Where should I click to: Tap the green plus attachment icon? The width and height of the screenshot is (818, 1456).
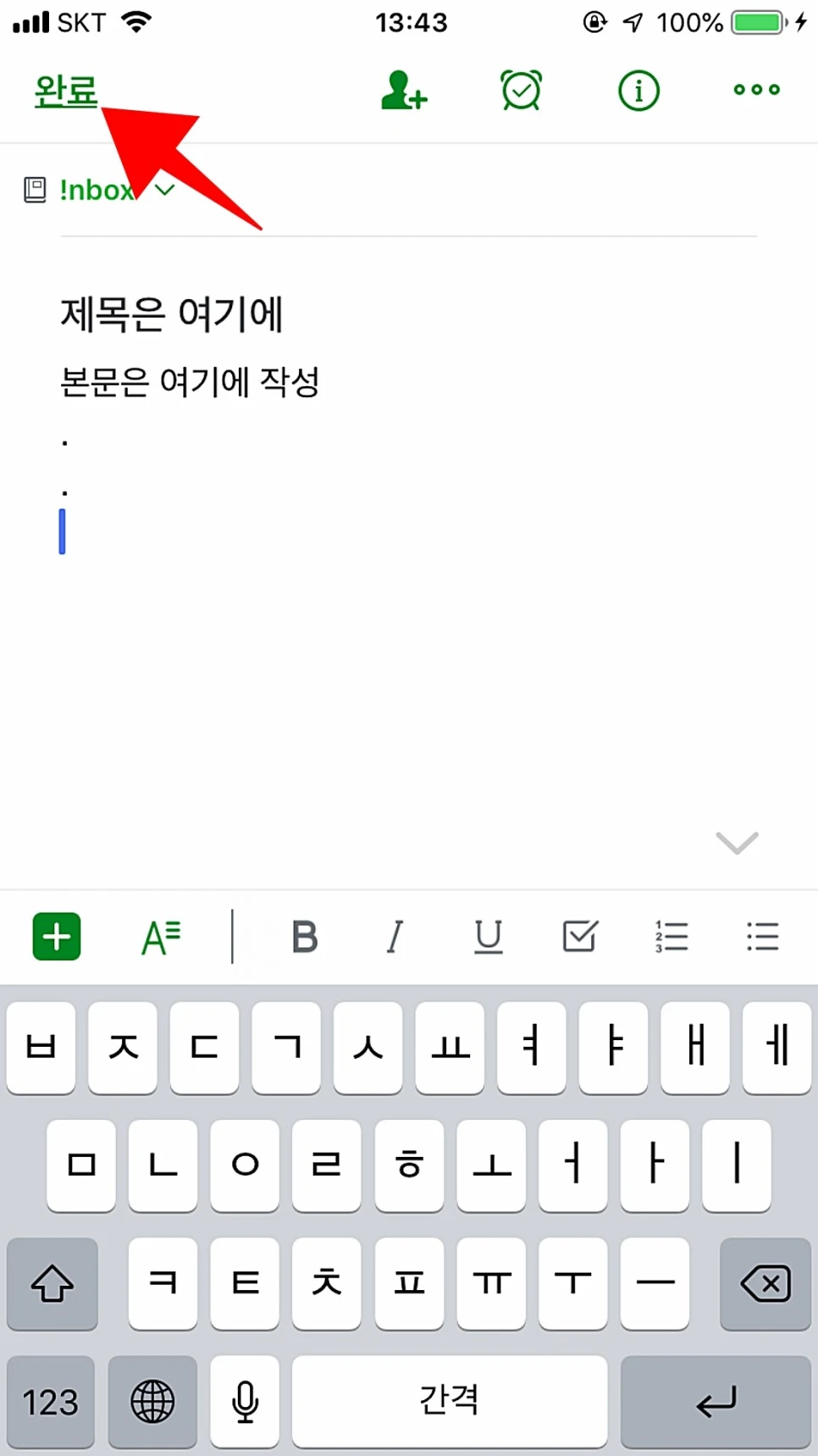click(x=56, y=936)
